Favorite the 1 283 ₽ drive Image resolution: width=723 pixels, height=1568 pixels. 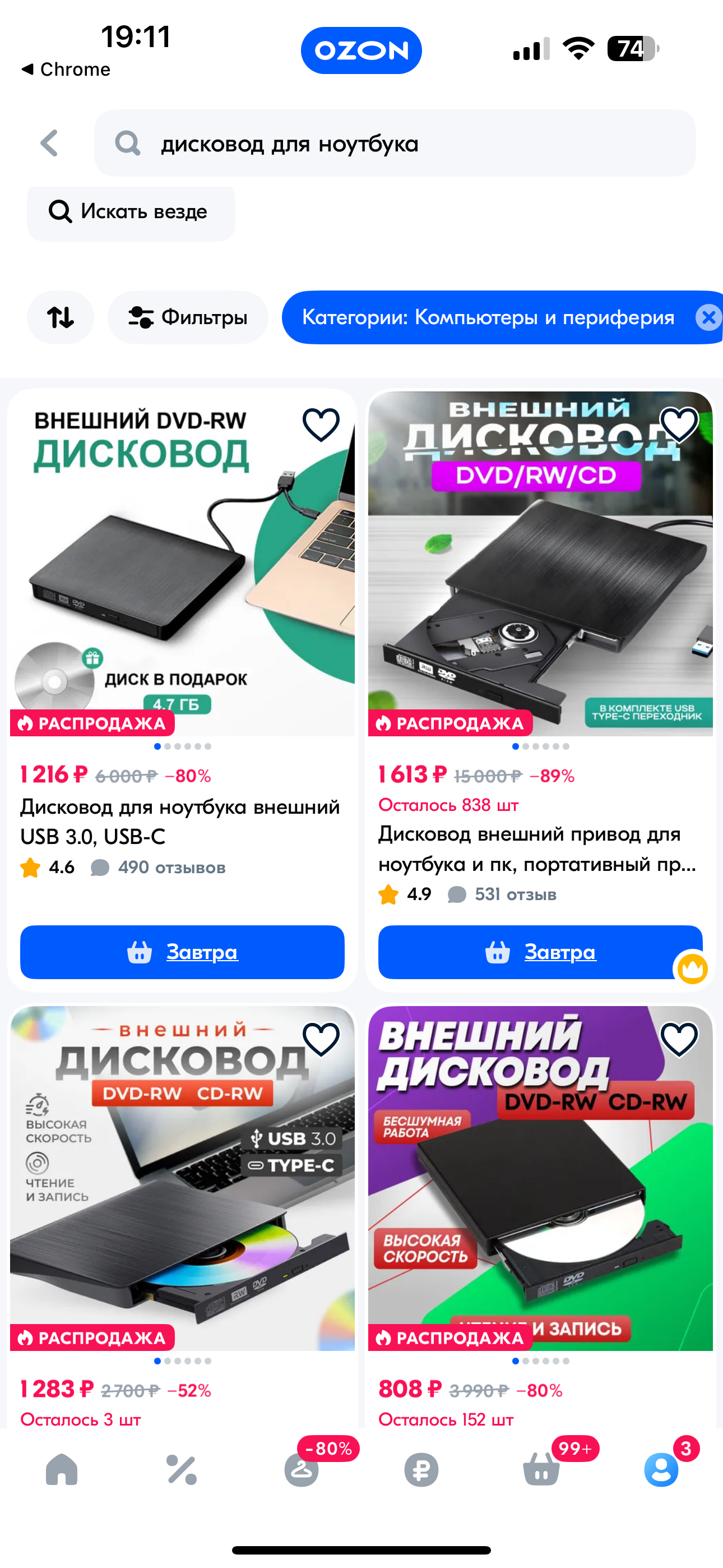[321, 1039]
